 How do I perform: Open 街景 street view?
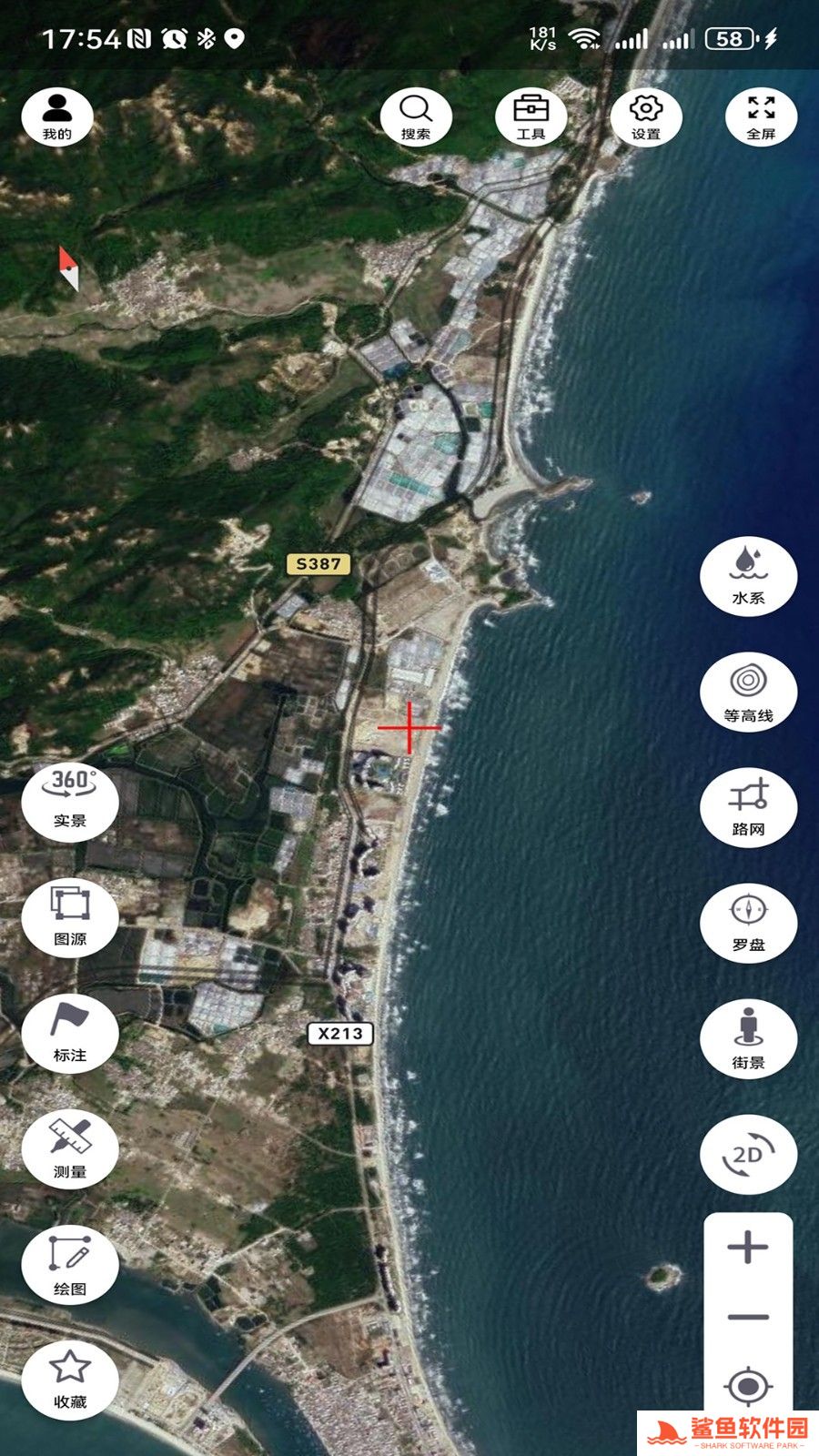[748, 1039]
